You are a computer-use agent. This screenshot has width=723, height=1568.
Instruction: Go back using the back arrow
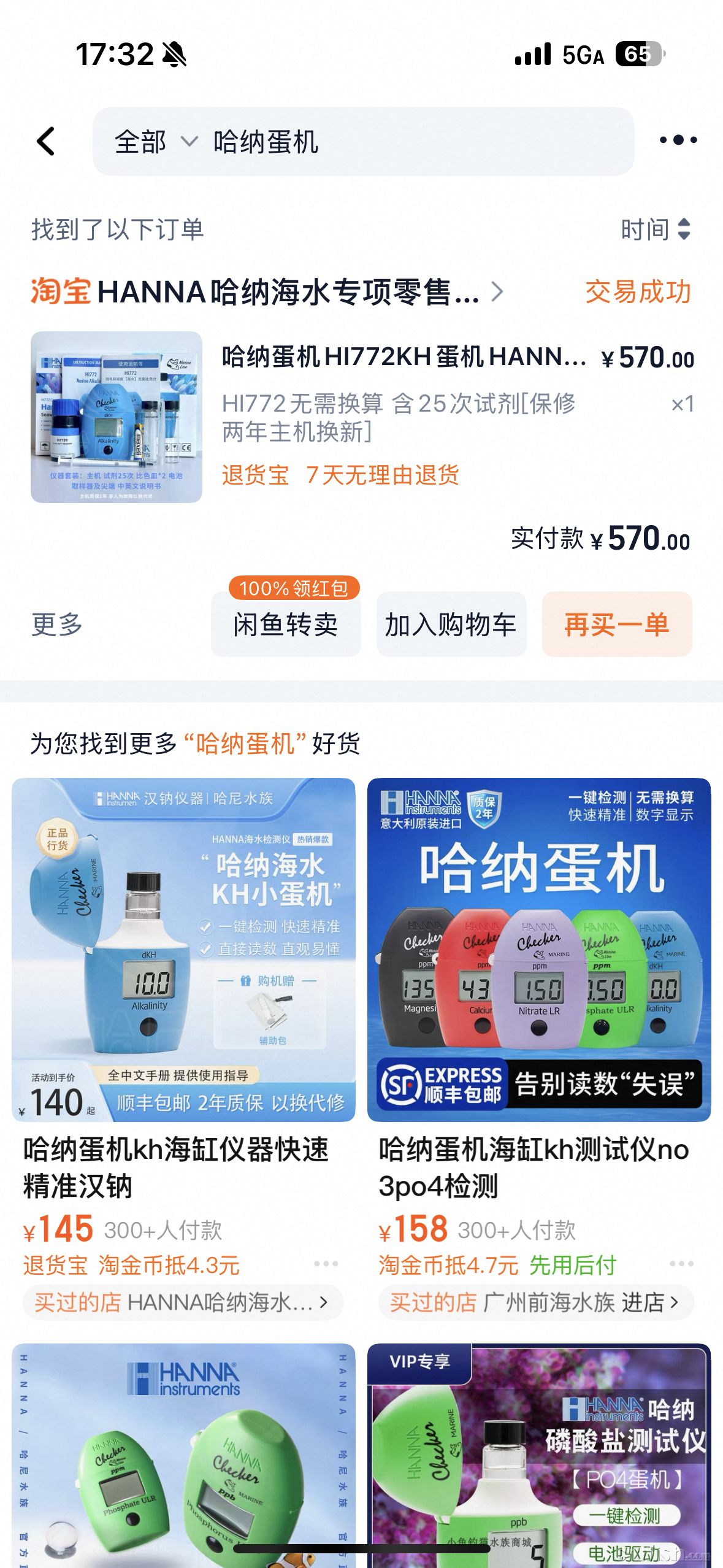click(47, 141)
